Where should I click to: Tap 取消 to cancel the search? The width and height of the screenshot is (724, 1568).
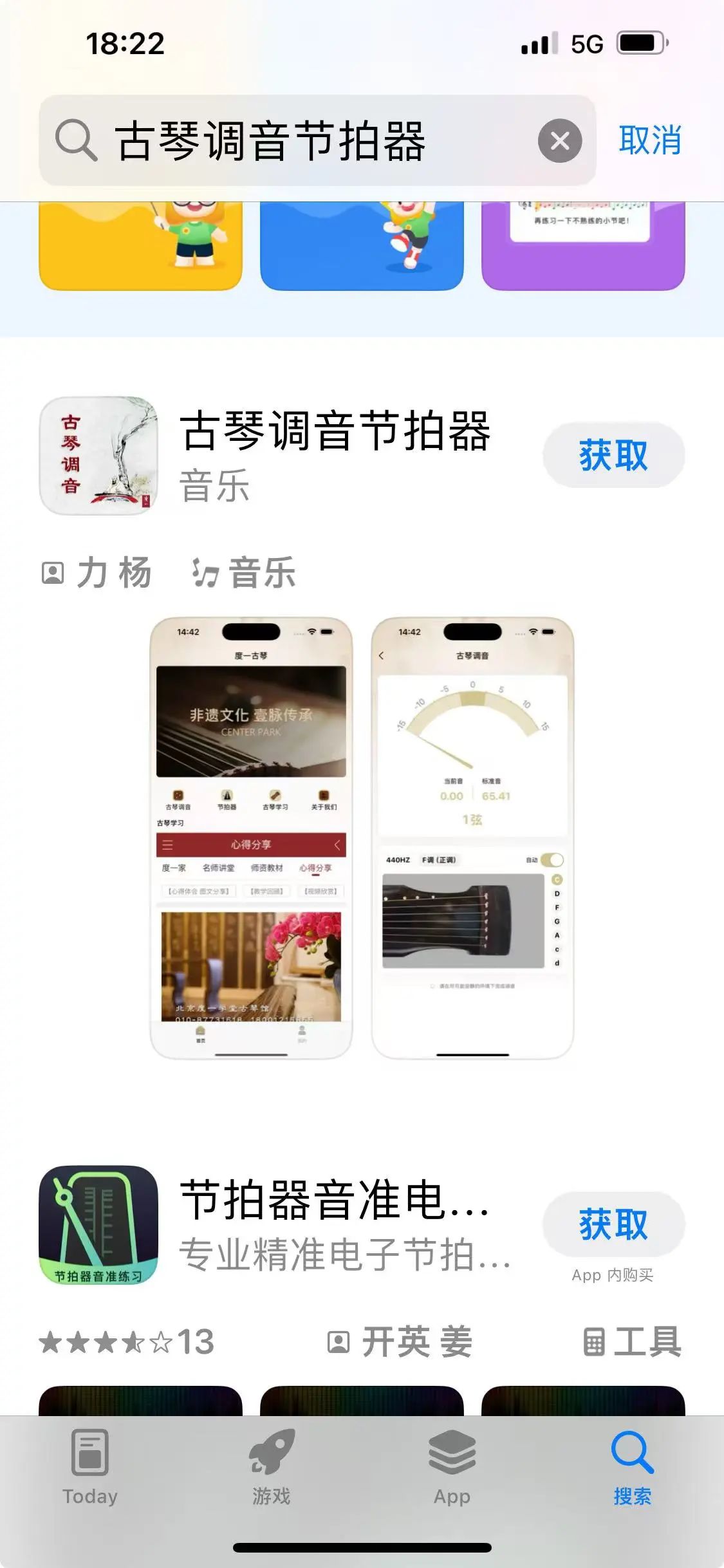[651, 140]
